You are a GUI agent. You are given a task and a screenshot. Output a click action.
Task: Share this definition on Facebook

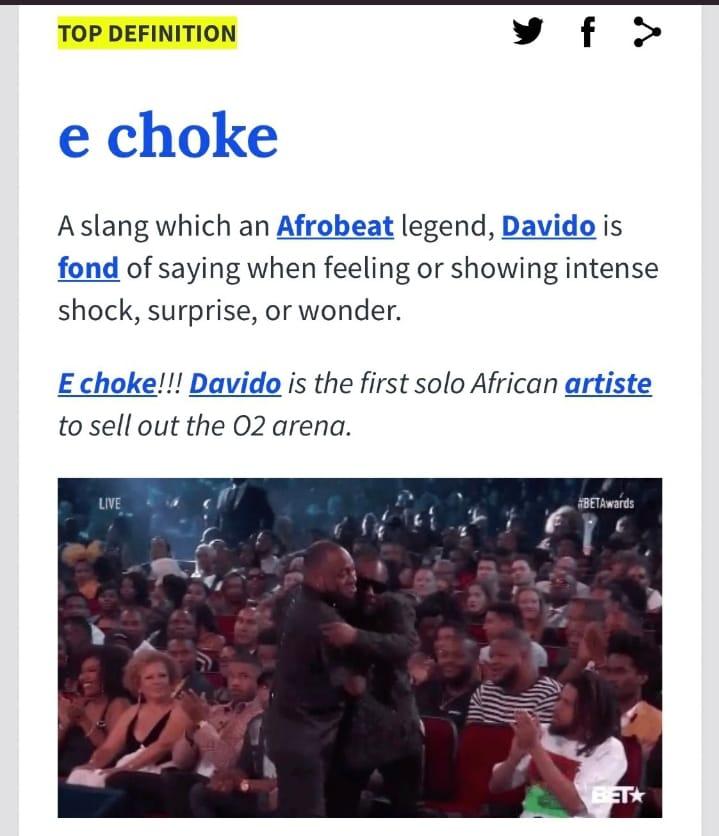589,35
